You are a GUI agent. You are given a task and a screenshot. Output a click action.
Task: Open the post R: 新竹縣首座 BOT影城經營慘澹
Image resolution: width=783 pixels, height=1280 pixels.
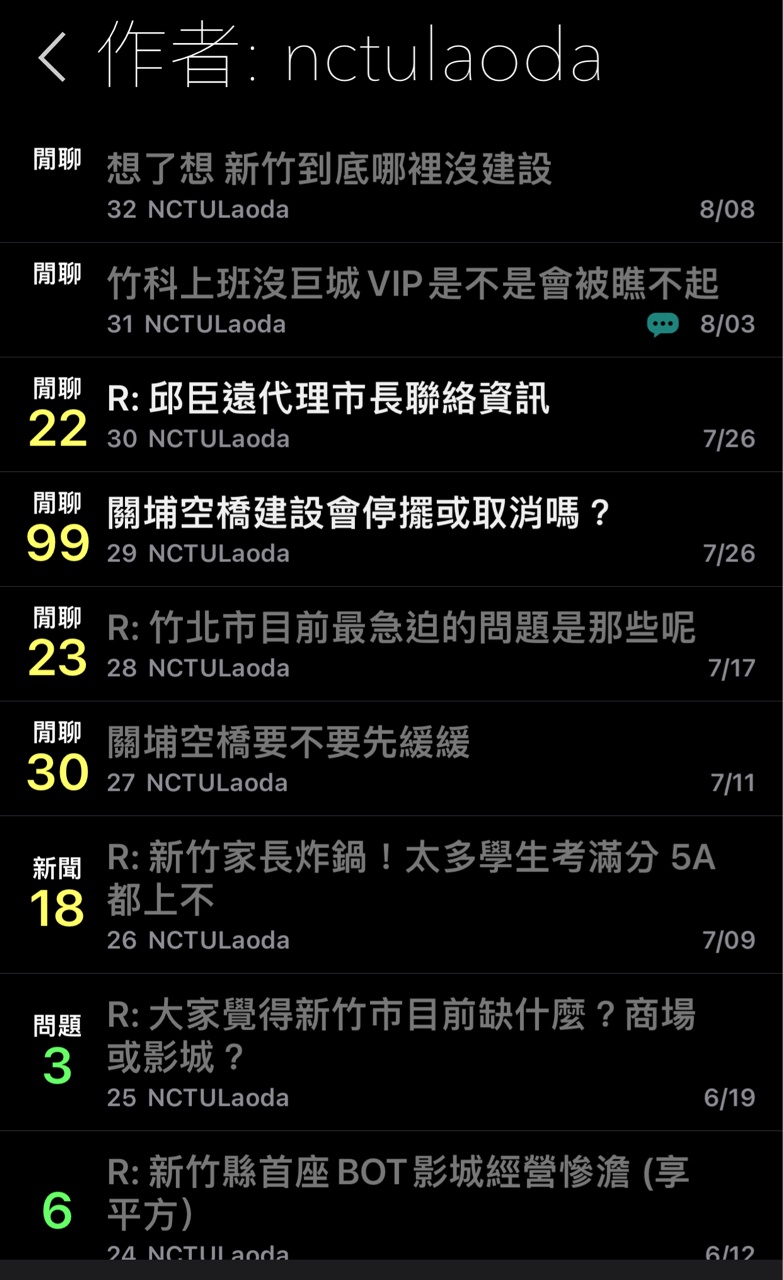coord(397,1192)
